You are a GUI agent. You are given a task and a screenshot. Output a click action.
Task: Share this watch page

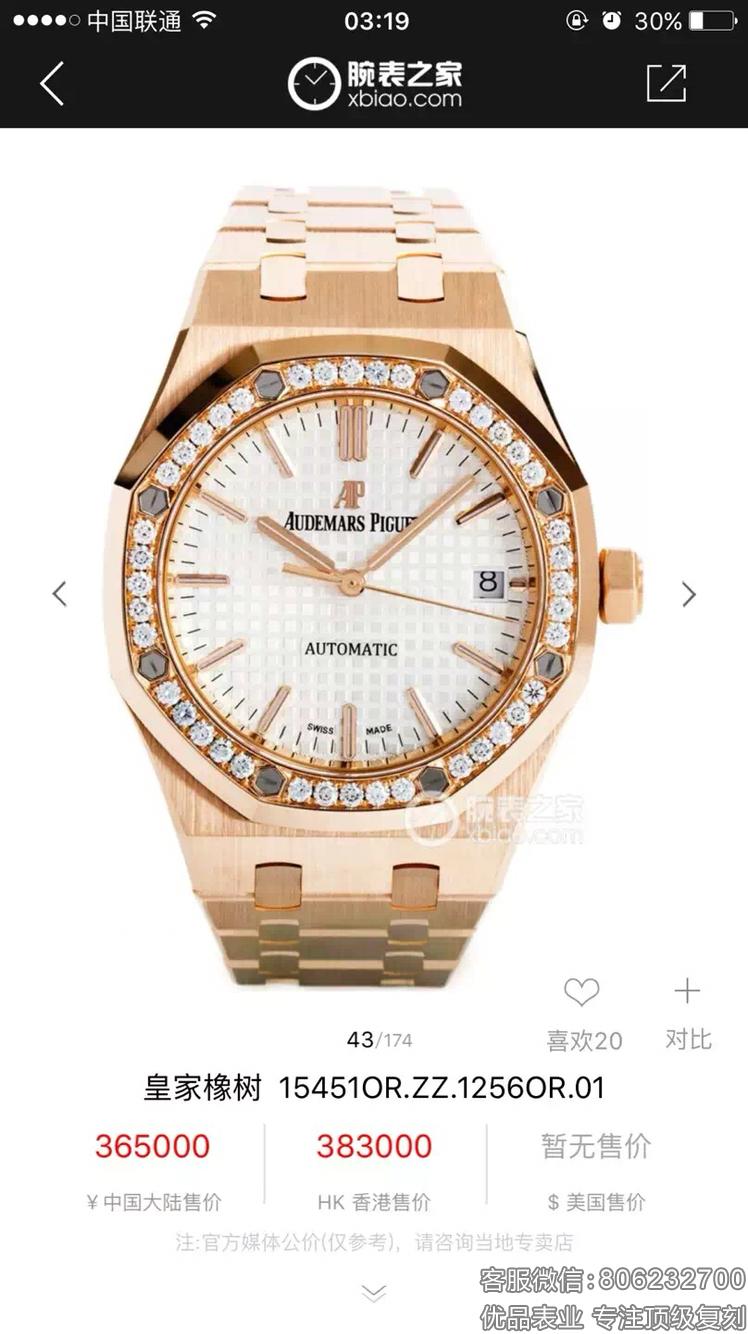[x=666, y=84]
